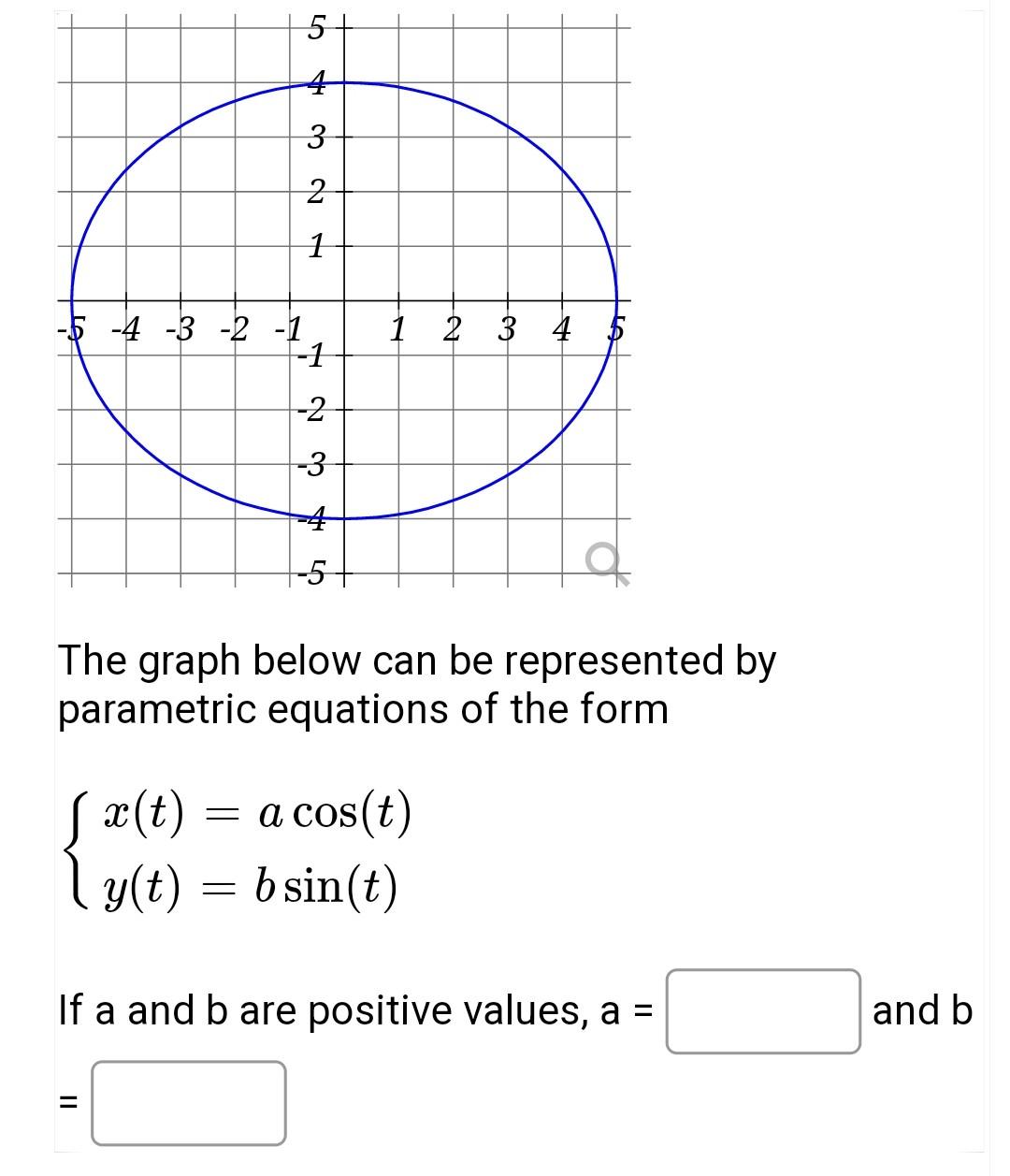The image size is (1010, 1176).
Task: Click the y-axis label 5
Action: pyautogui.click(x=318, y=28)
